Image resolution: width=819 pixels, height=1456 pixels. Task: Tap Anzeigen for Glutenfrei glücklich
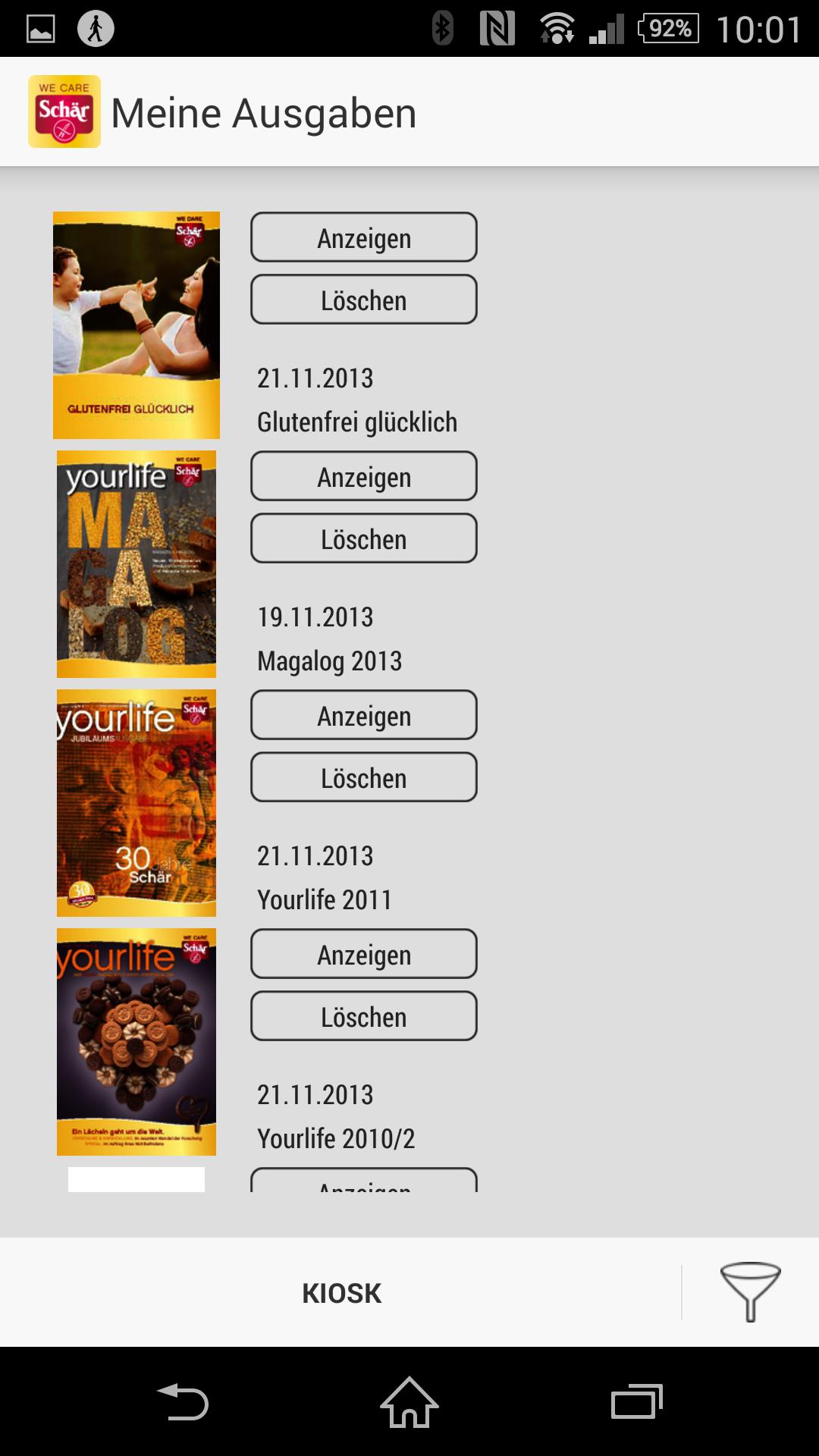[x=364, y=238]
